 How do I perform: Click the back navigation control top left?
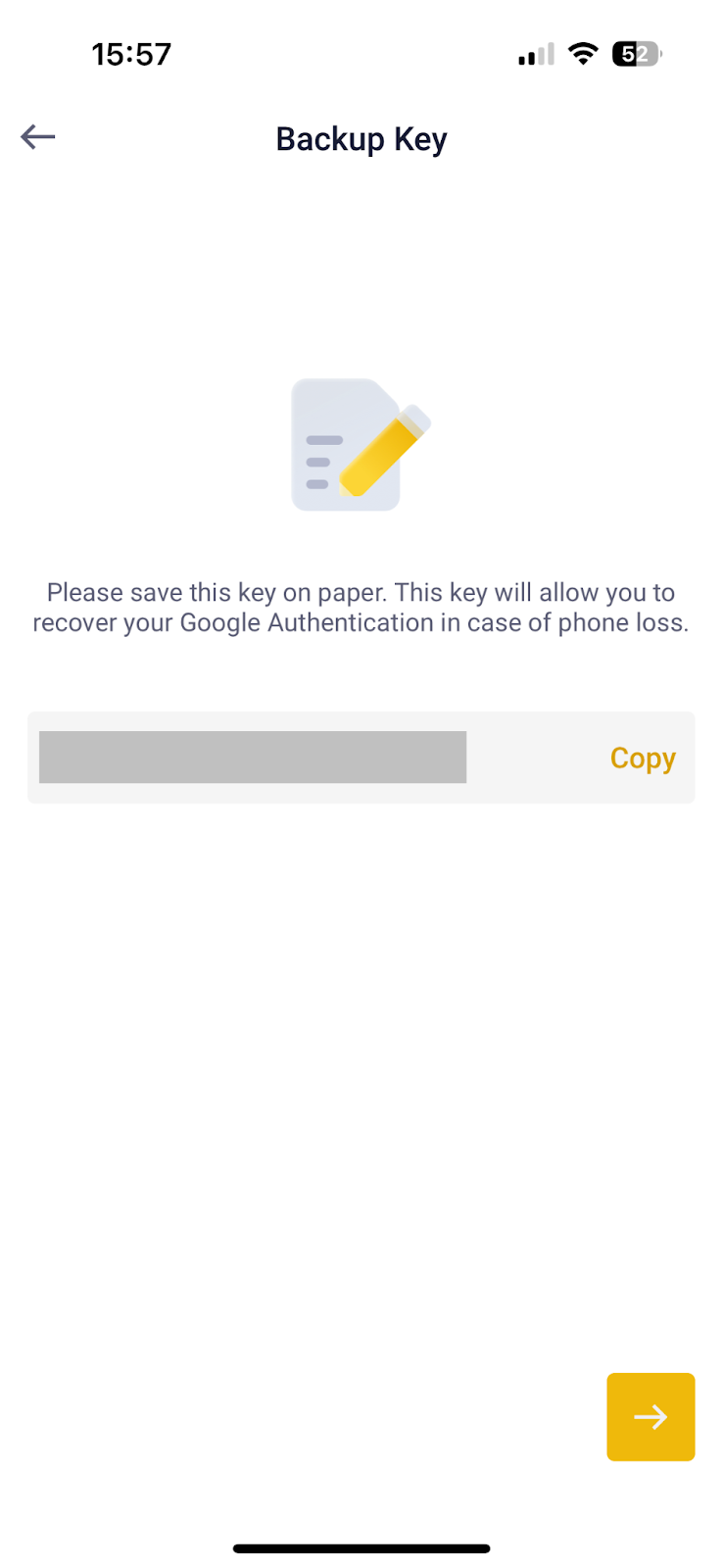[37, 136]
